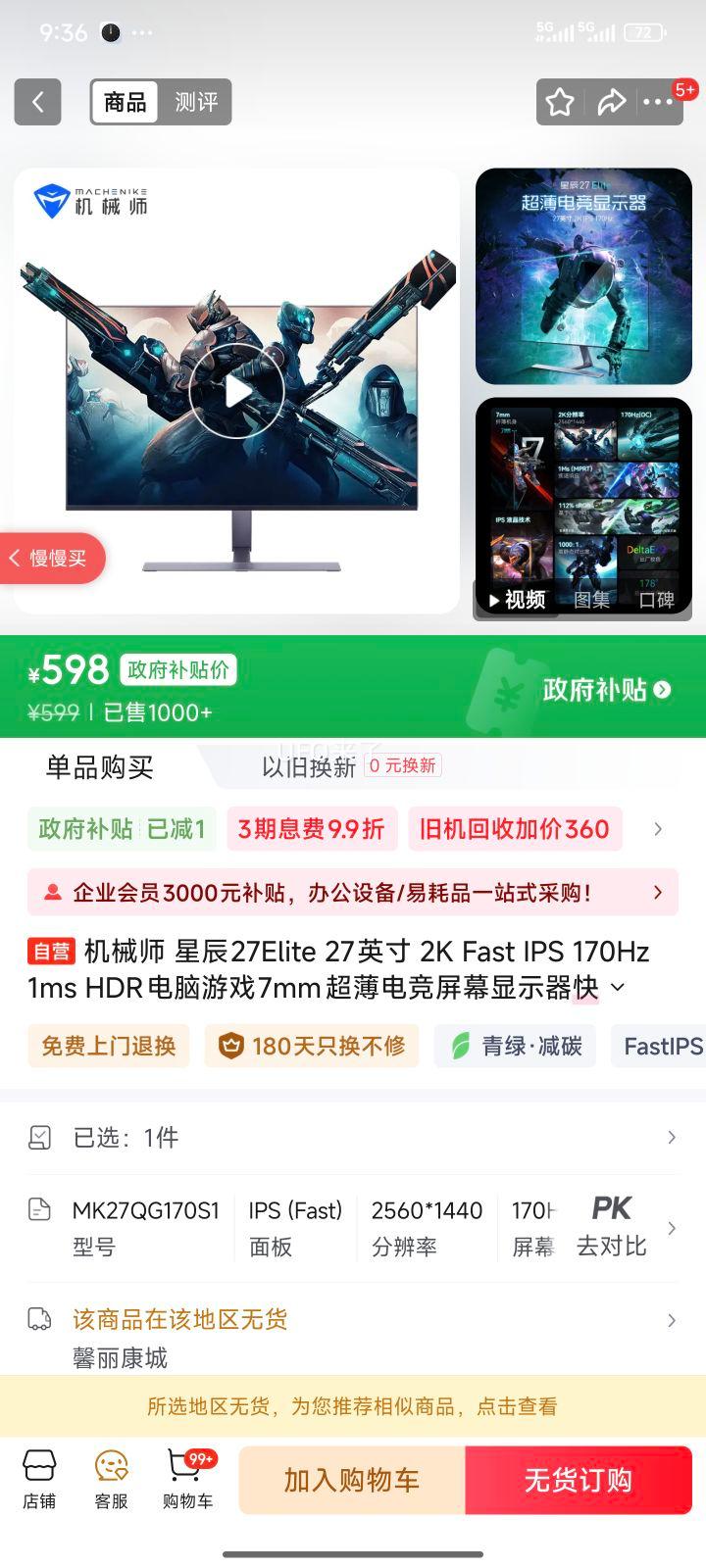Open sharing options via the share icon
This screenshot has width=706, height=1568.
tap(613, 102)
